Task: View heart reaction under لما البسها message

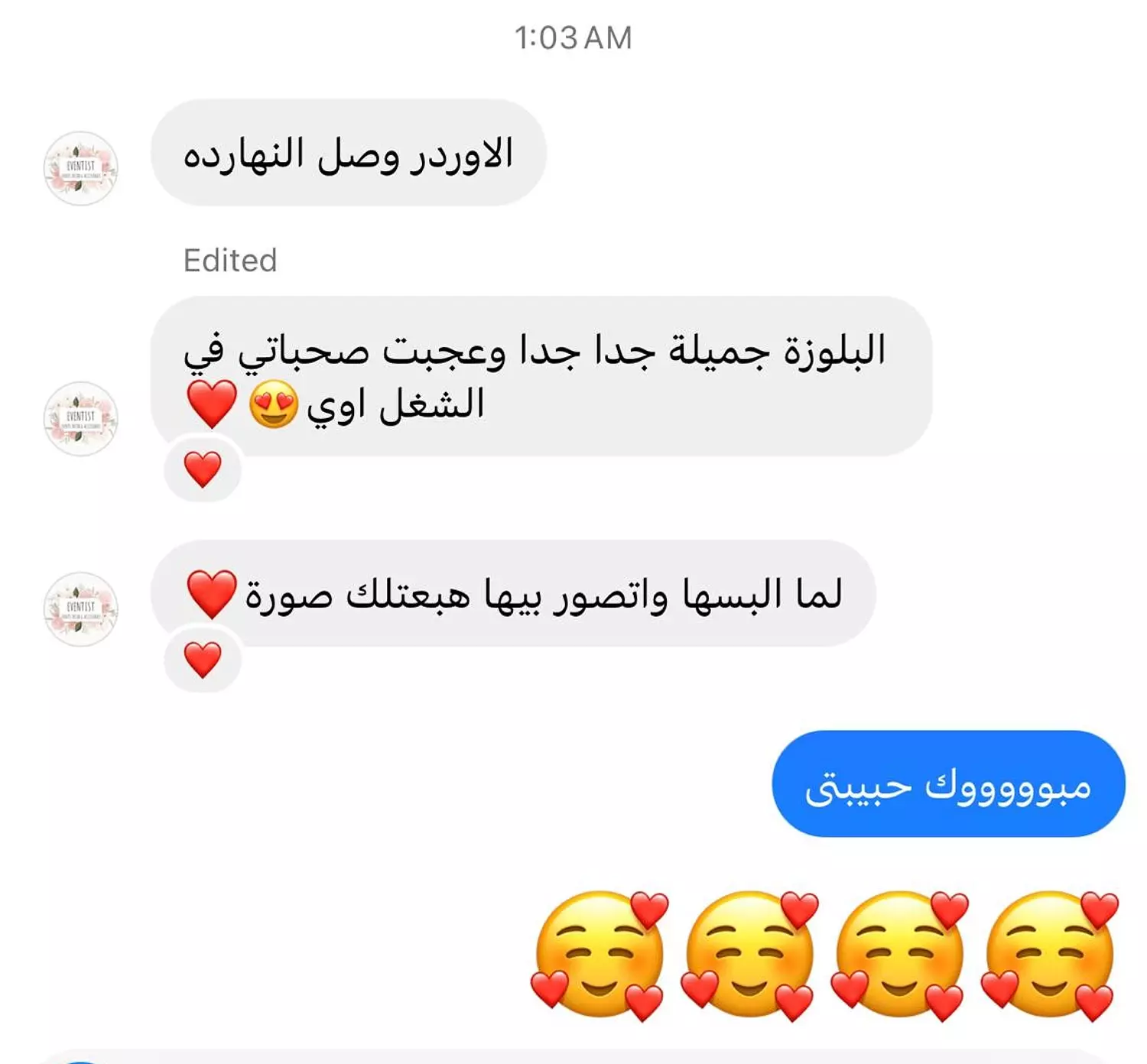Action: pos(203,660)
